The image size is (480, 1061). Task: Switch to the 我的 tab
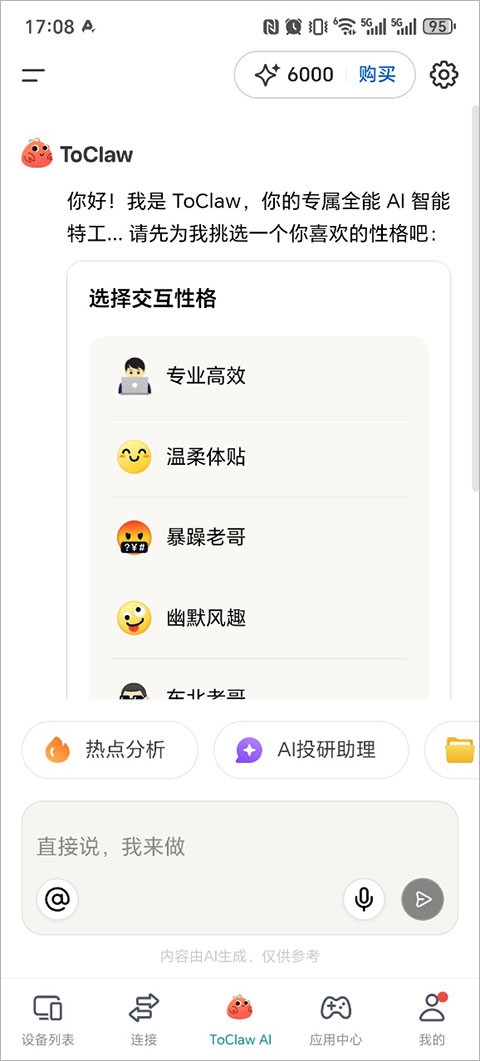pyautogui.click(x=432, y=1020)
